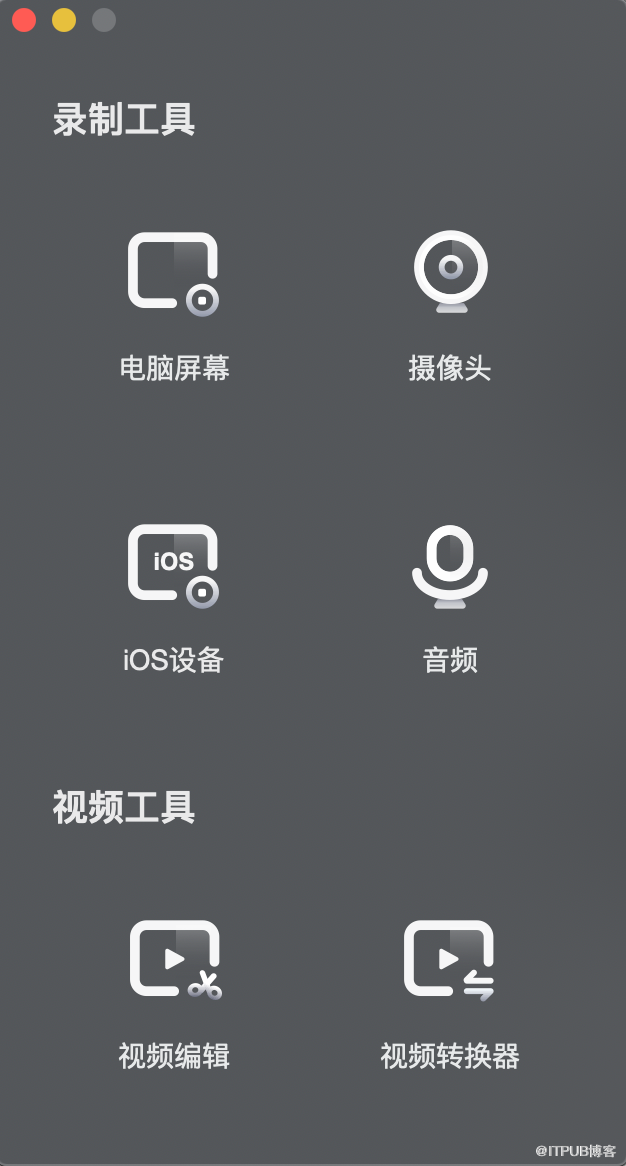
Task: Minimize the window with the yellow button
Action: point(64,20)
